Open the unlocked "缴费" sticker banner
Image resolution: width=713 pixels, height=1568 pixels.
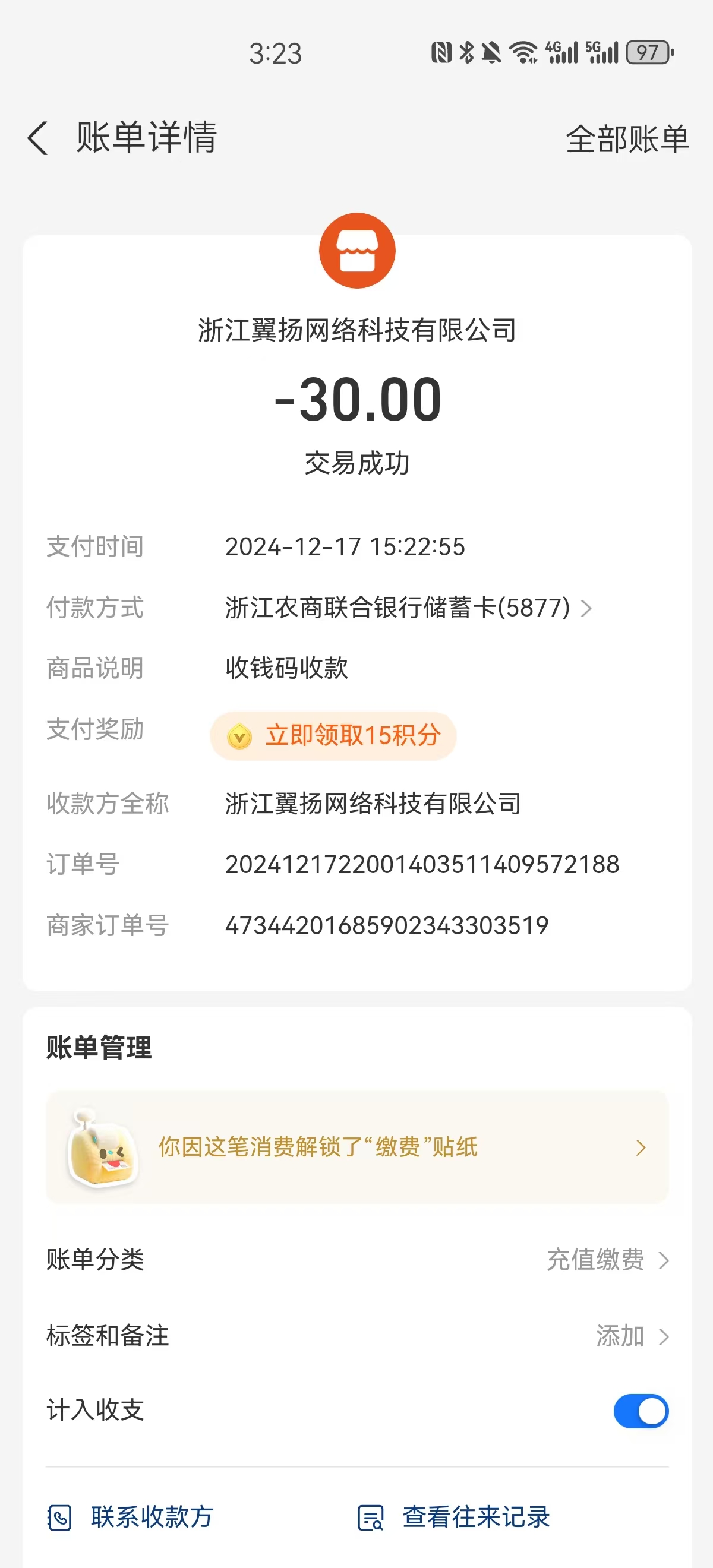pyautogui.click(x=357, y=1147)
